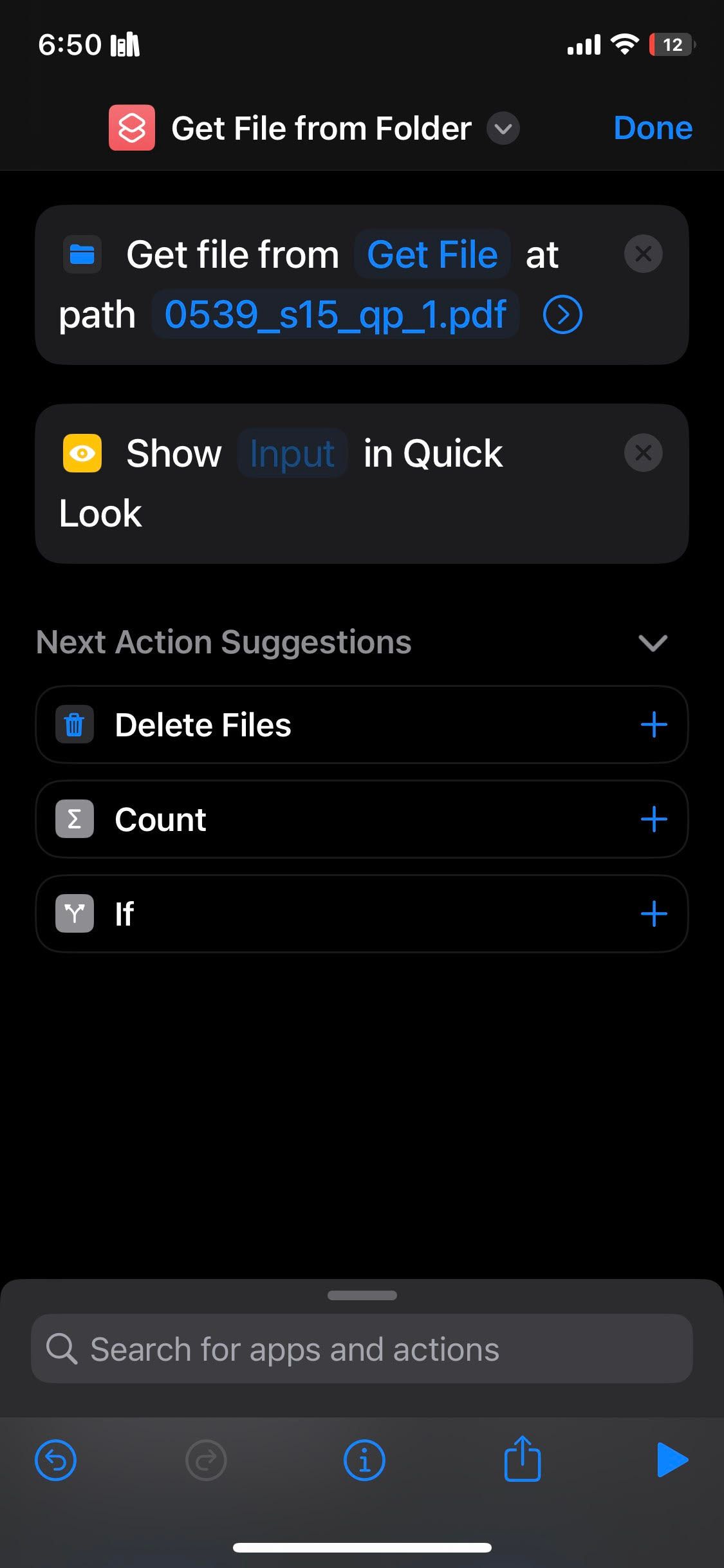The width and height of the screenshot is (724, 1568).
Task: Remove the Get file from action
Action: click(x=643, y=254)
